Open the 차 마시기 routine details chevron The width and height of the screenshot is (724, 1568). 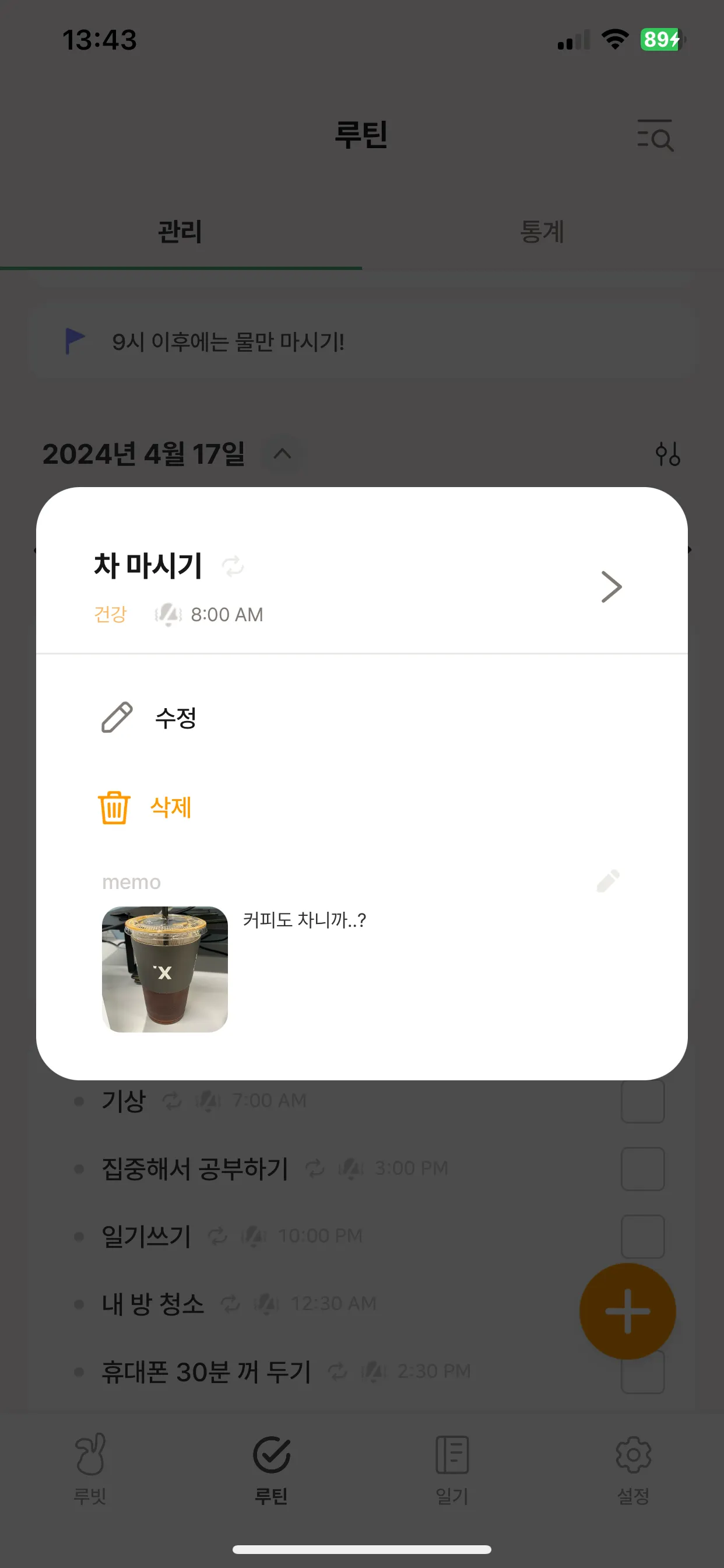(x=611, y=587)
